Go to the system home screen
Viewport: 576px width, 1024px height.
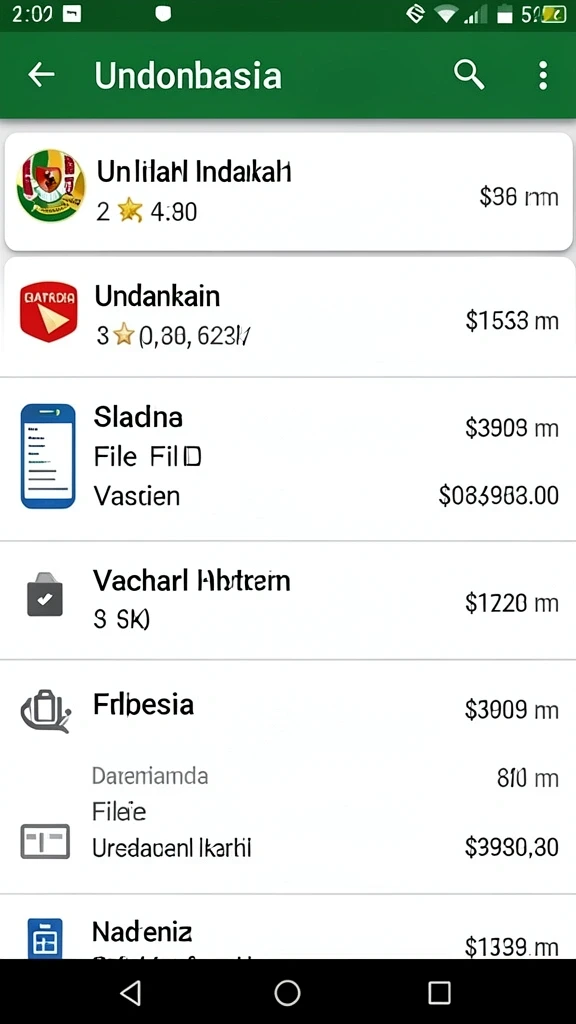coord(287,993)
